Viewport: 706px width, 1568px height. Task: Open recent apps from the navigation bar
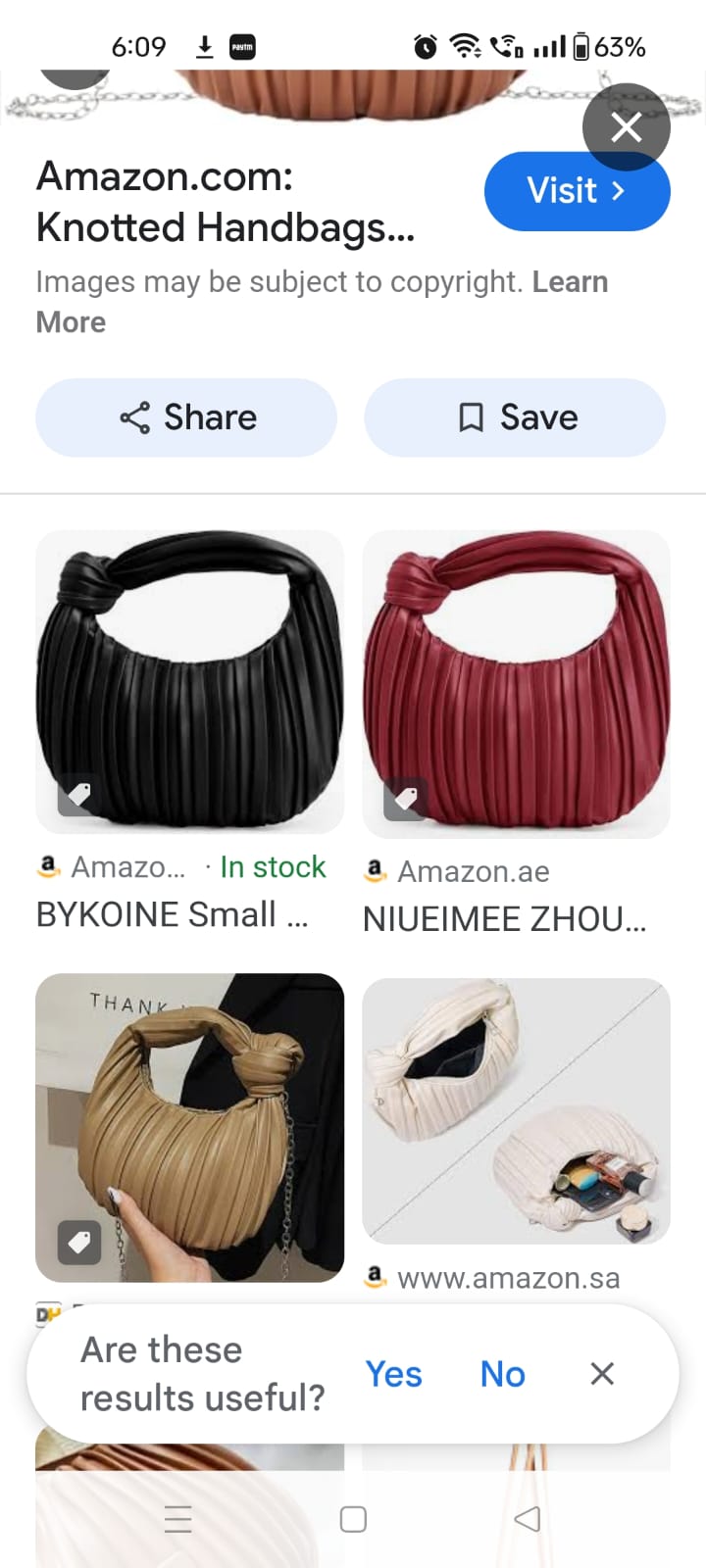[x=177, y=1519]
